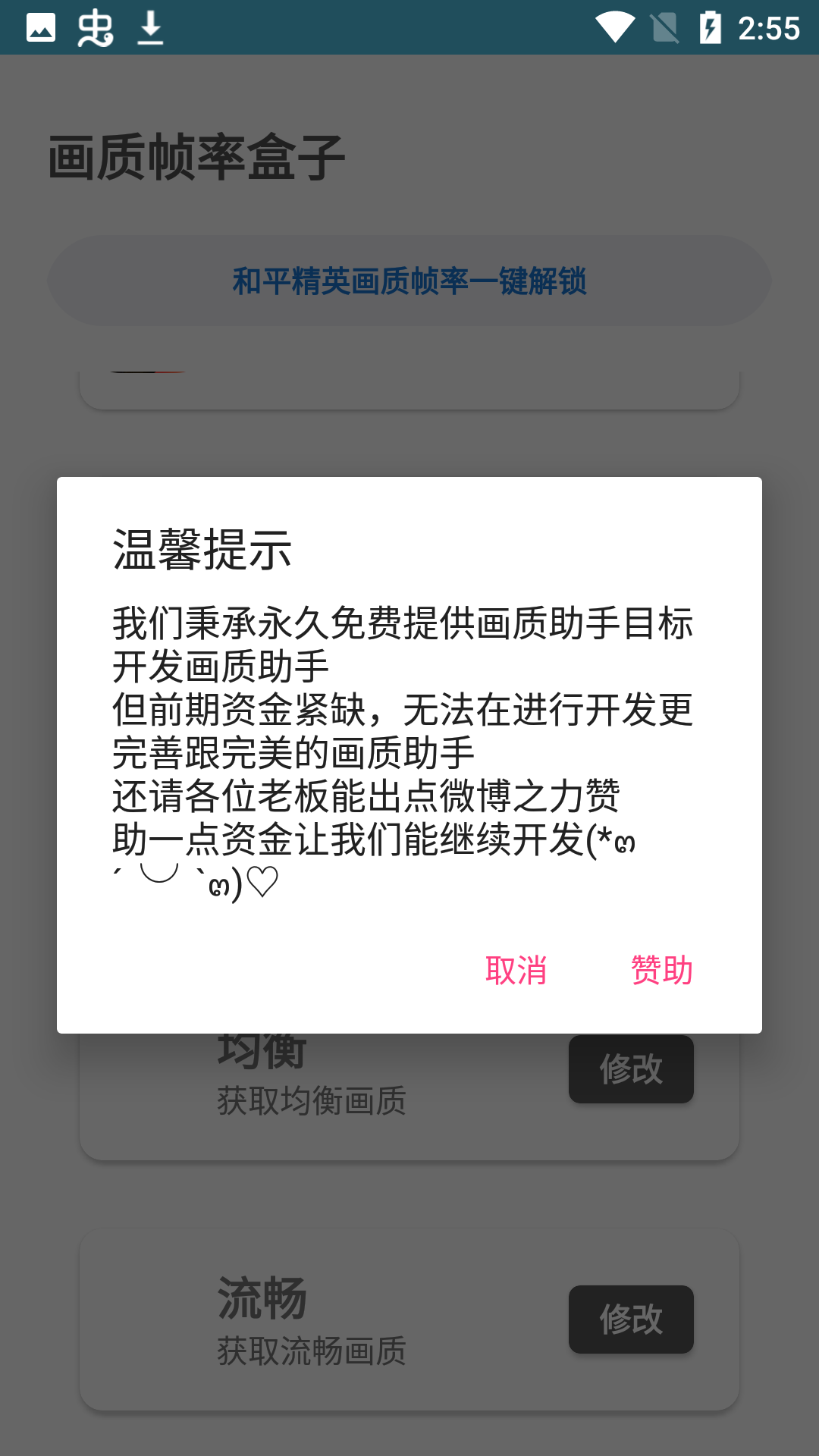The width and height of the screenshot is (819, 1456).
Task: Select the 均衡 quality label
Action: [262, 1050]
